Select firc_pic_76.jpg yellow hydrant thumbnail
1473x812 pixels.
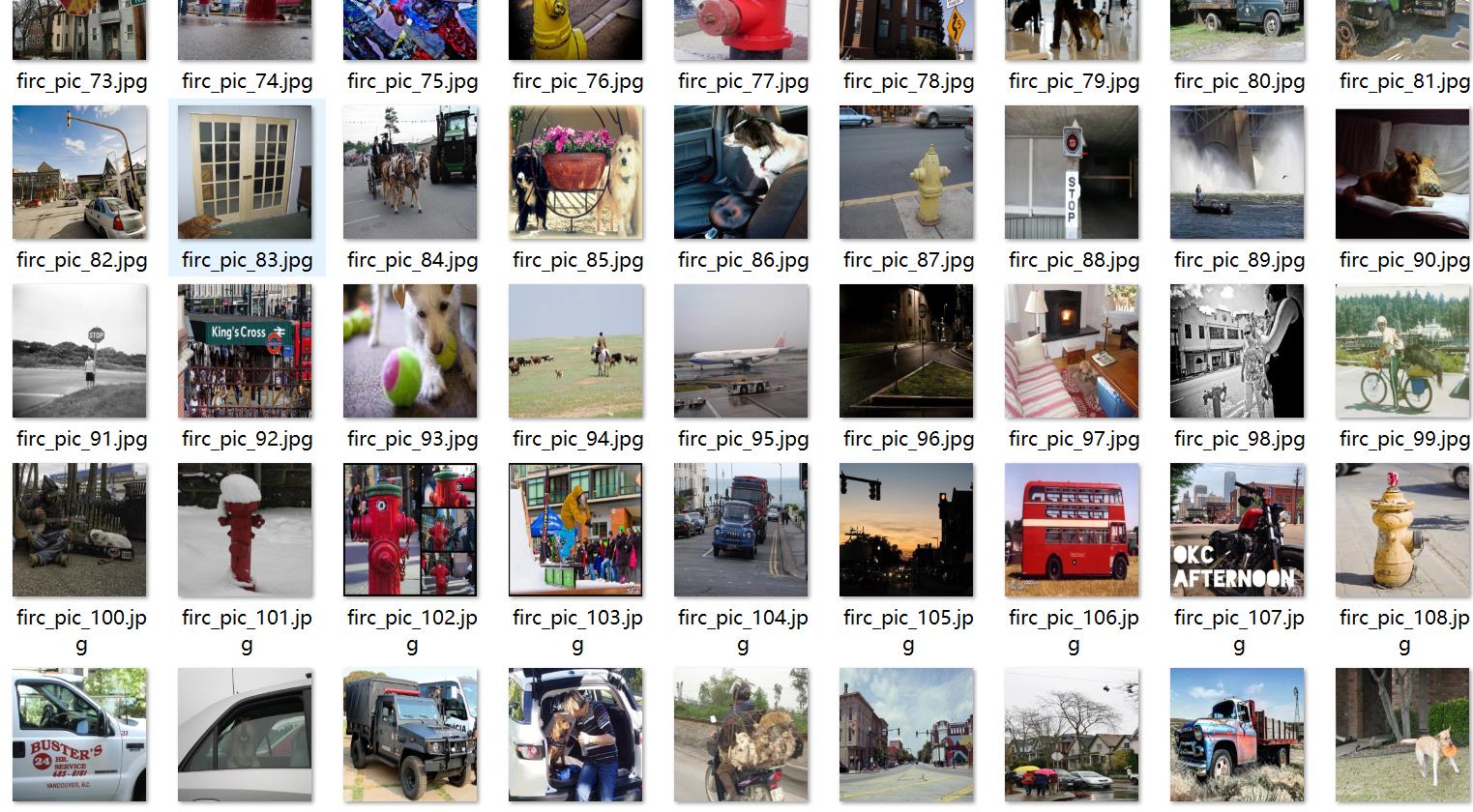pyautogui.click(x=576, y=31)
